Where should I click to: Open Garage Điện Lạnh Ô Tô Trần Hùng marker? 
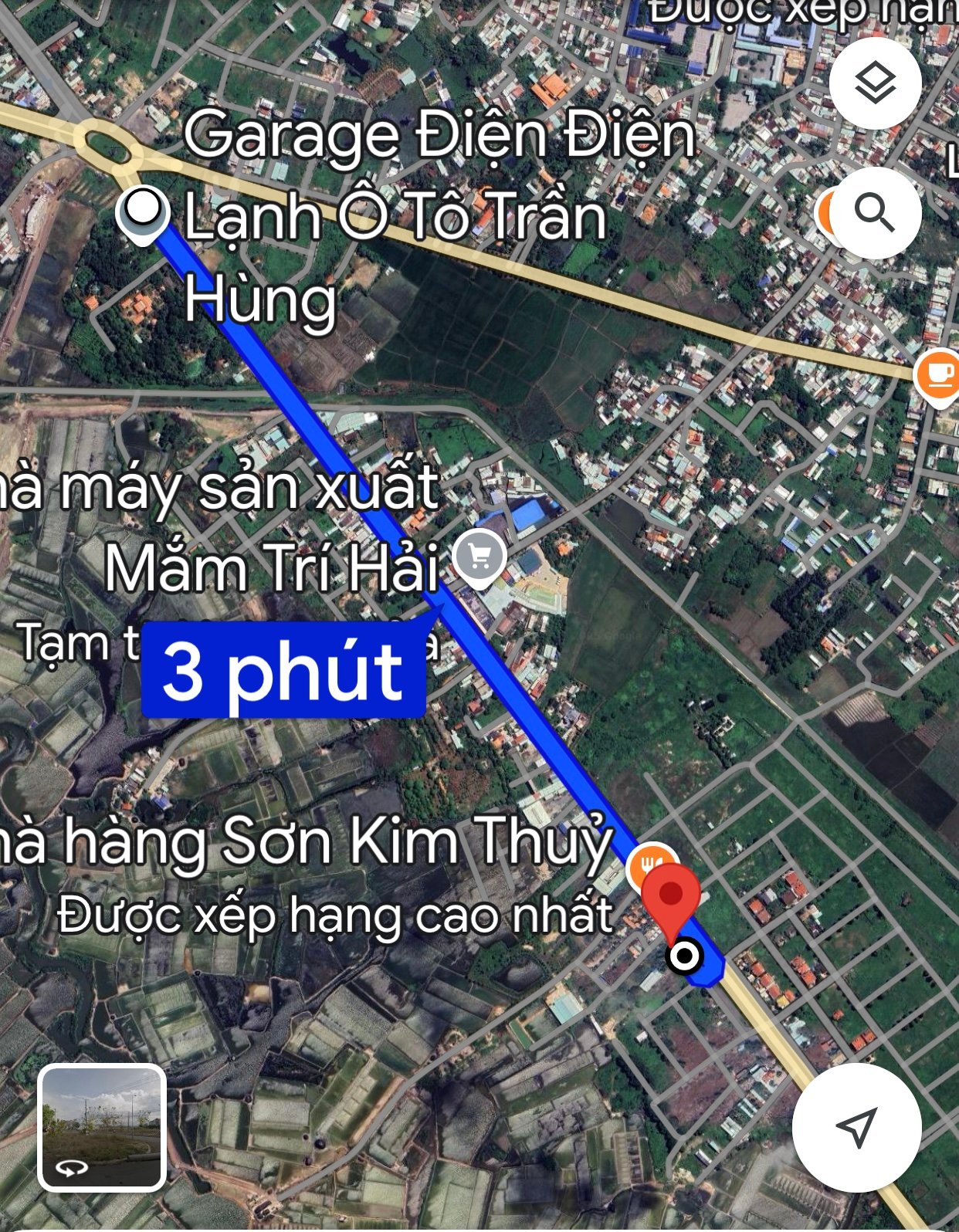point(143,211)
